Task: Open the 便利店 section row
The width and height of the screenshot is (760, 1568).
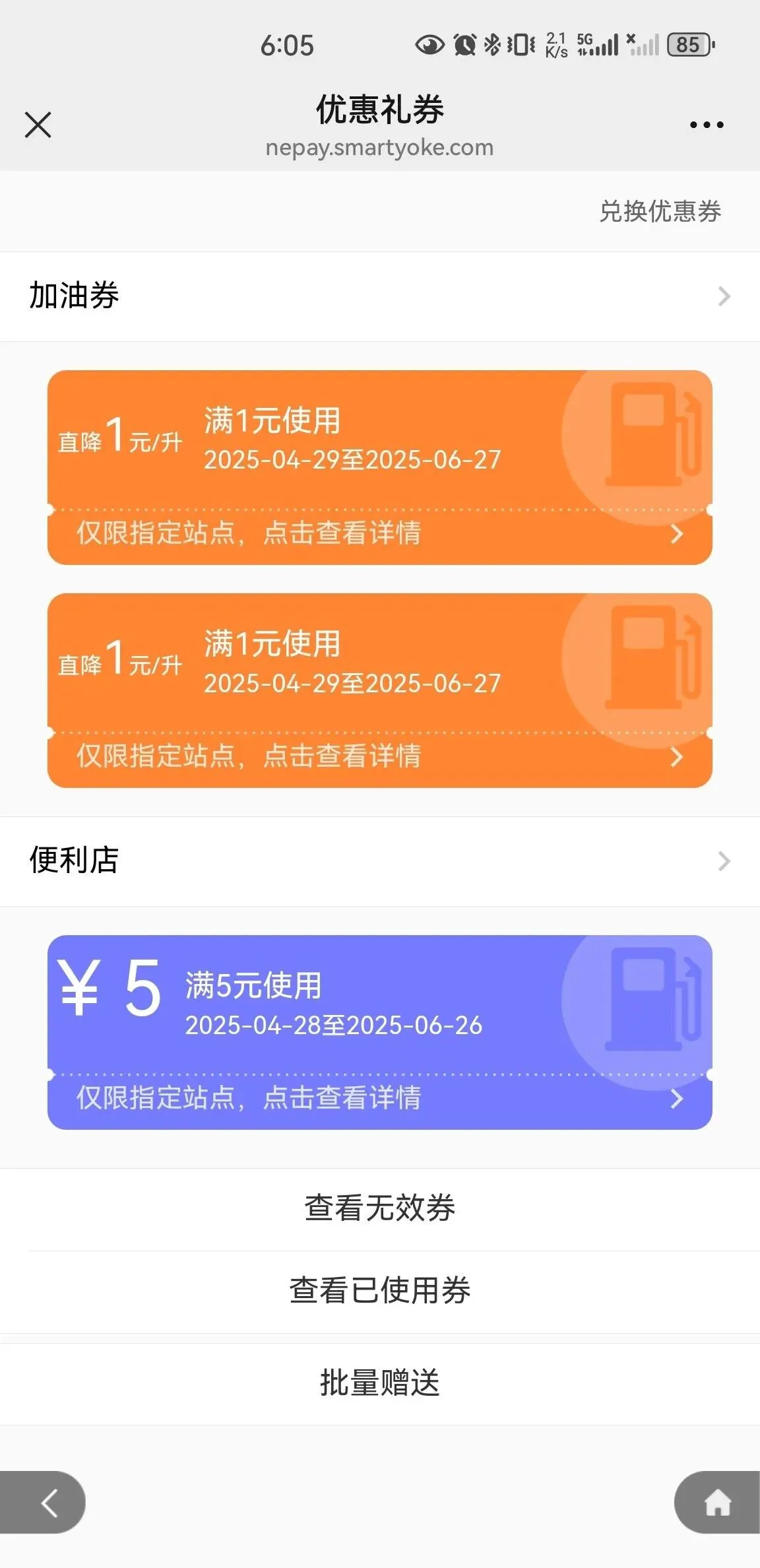Action: 380,861
